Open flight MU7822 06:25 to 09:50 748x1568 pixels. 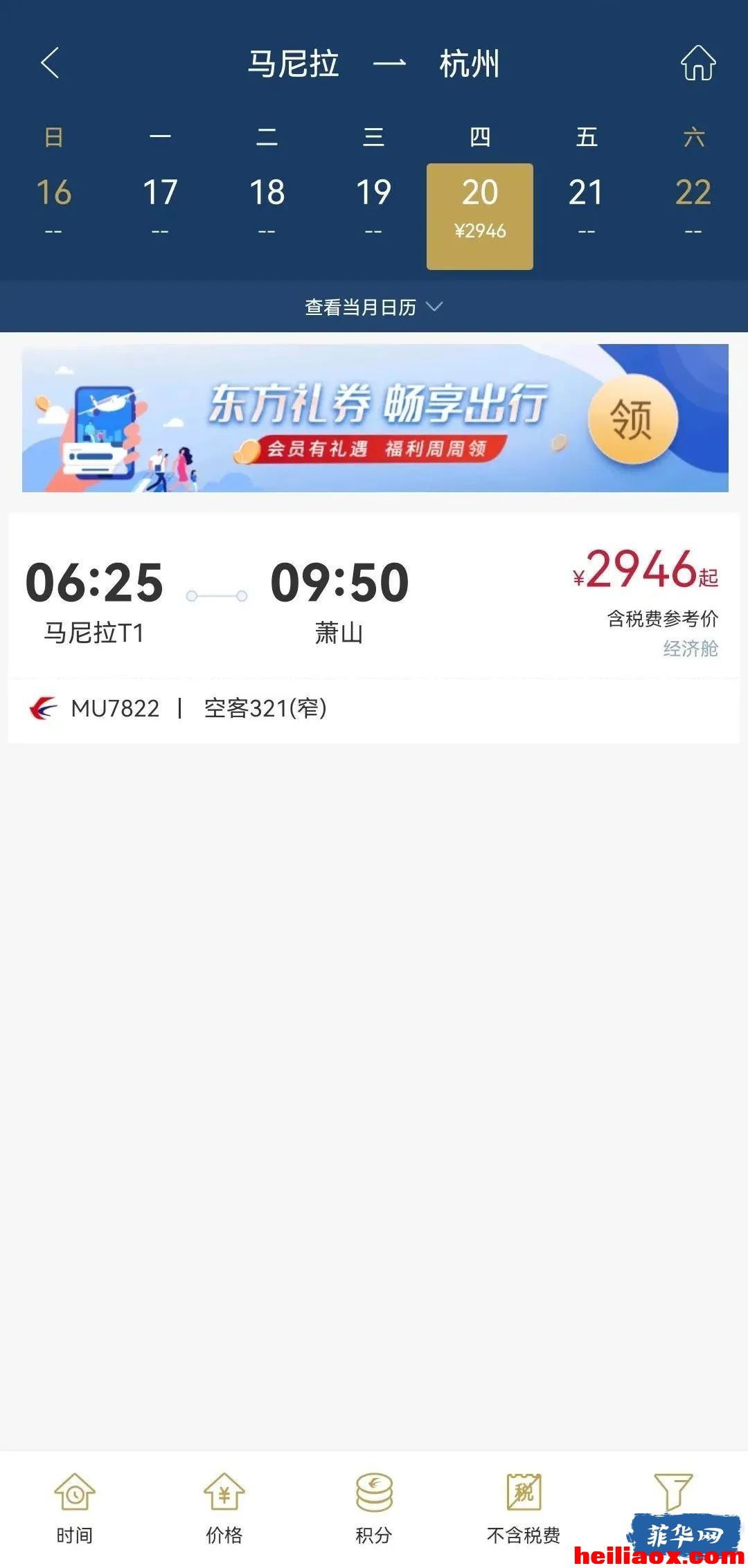[x=374, y=629]
